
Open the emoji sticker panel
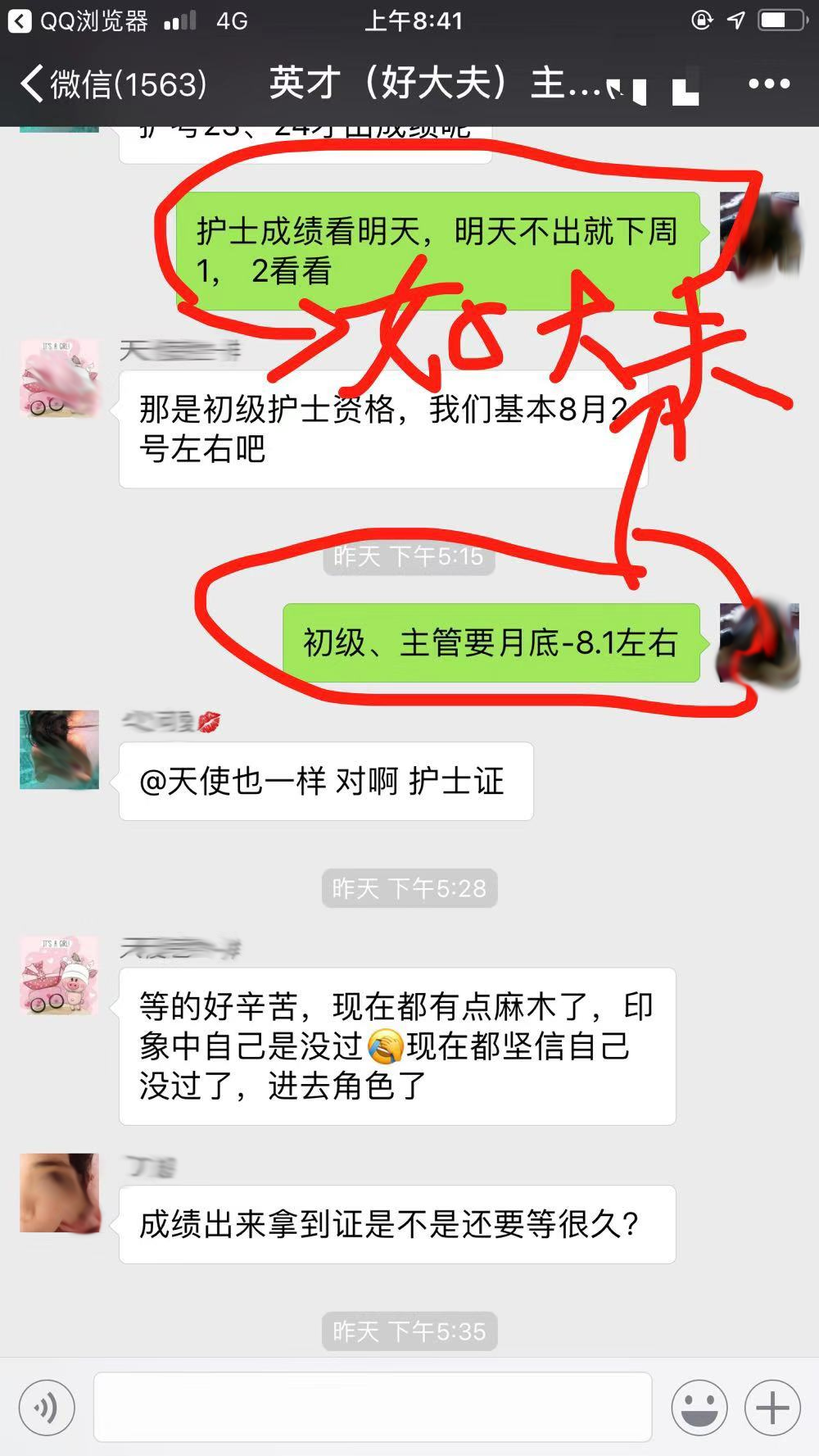tap(699, 1407)
